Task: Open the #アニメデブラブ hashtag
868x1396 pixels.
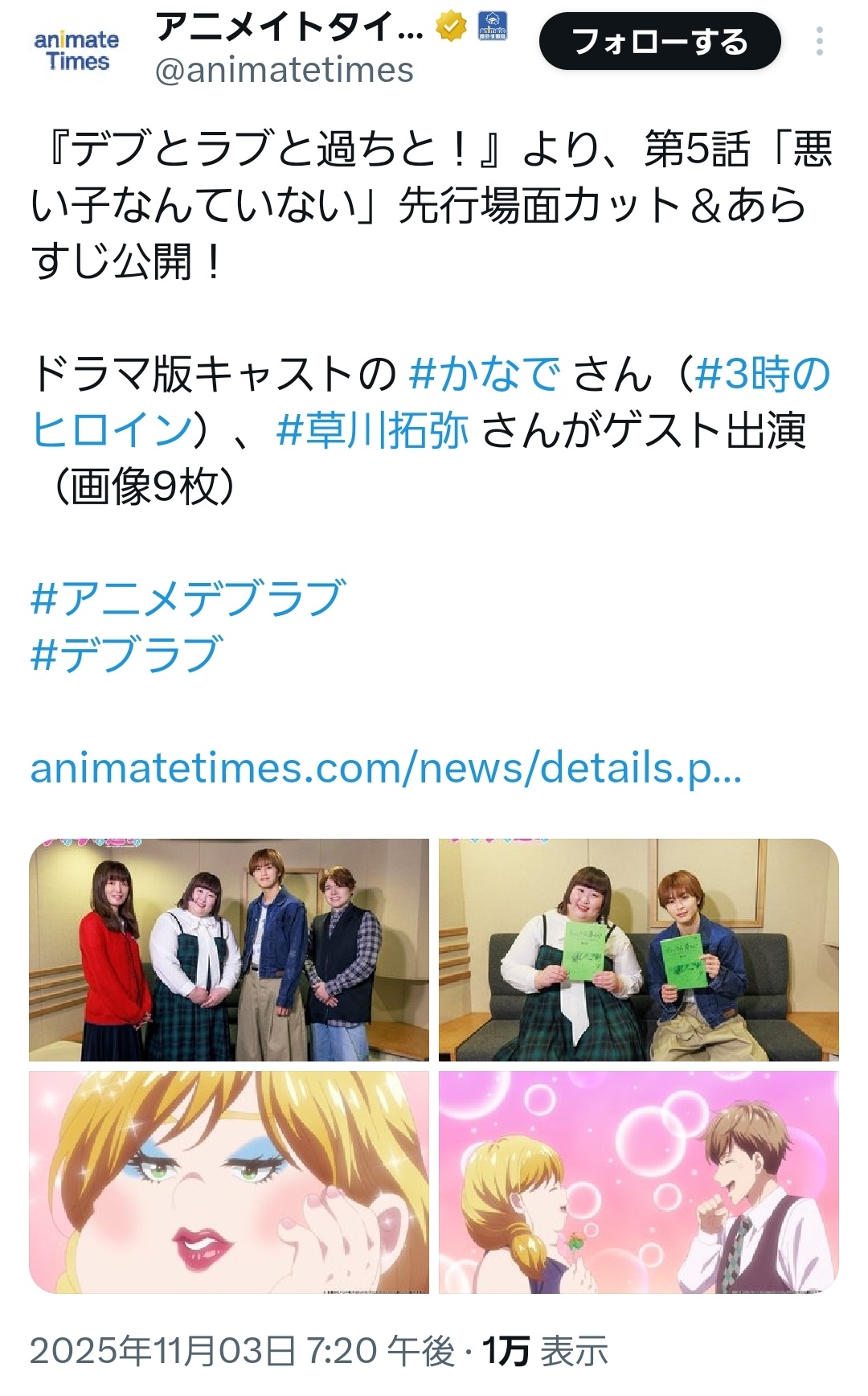Action: (x=188, y=598)
